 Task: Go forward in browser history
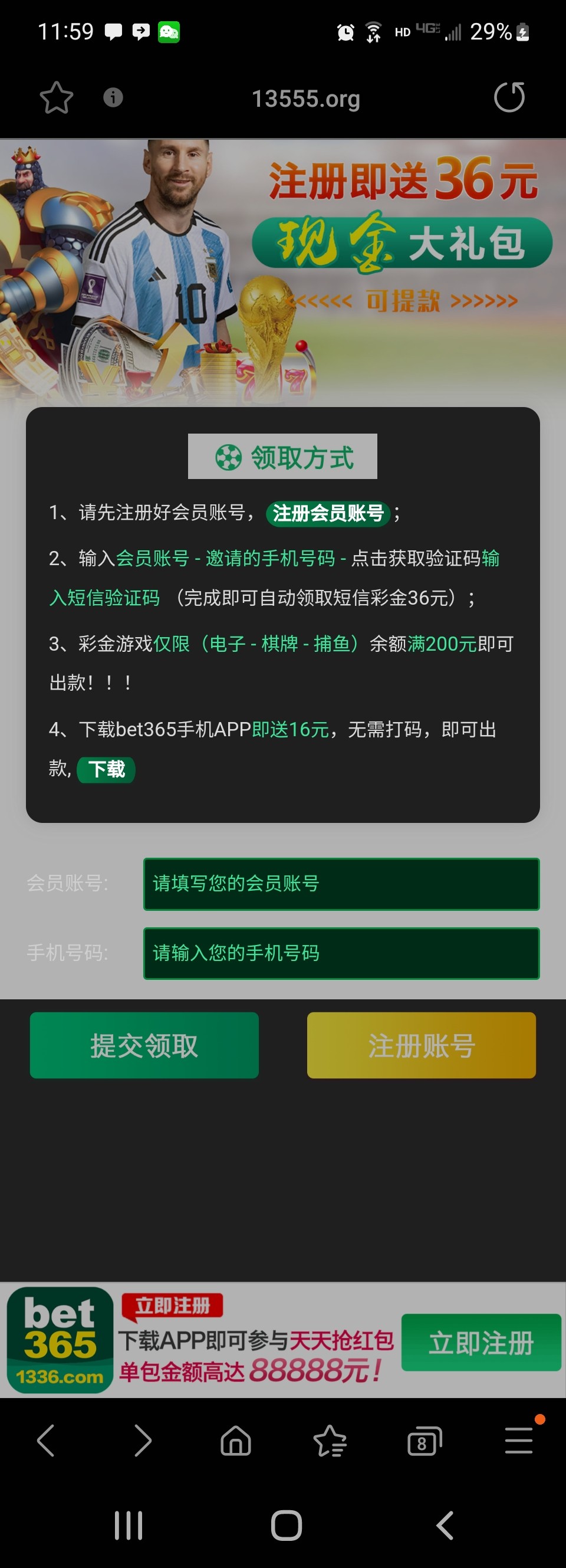tap(143, 1440)
